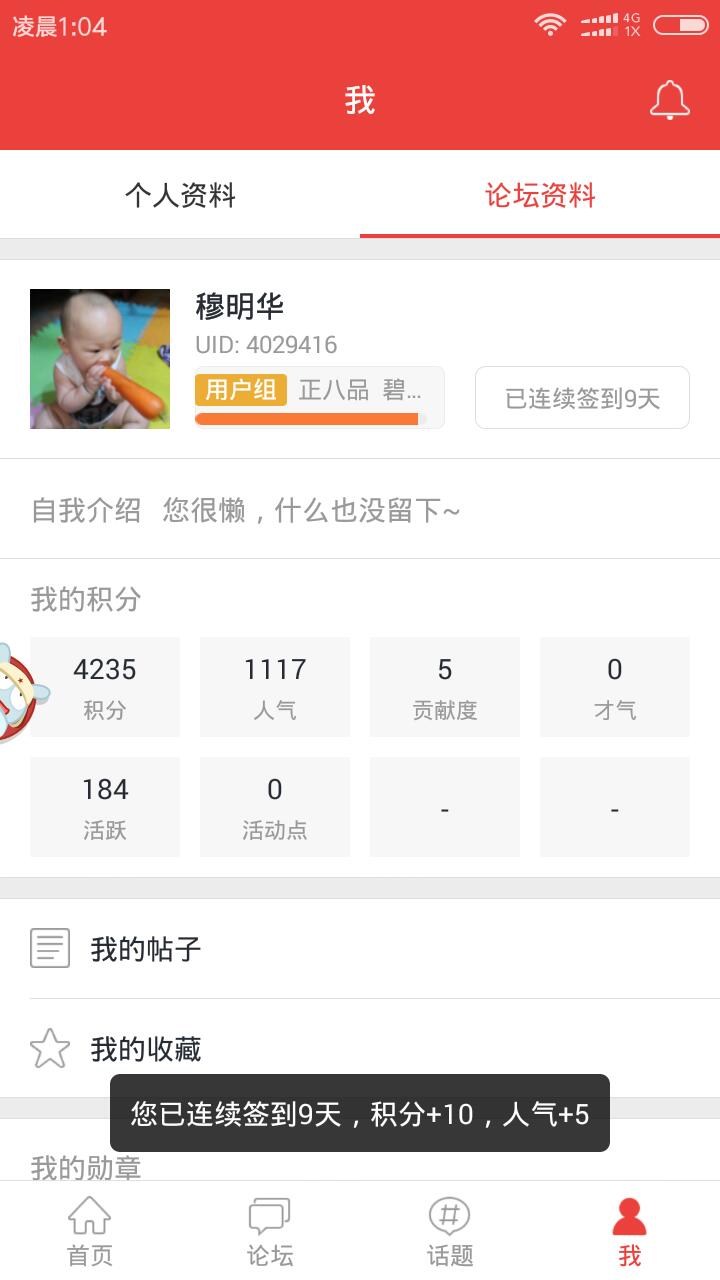Select the 我 profile tab
This screenshot has height=1280, width=720.
[x=629, y=1232]
